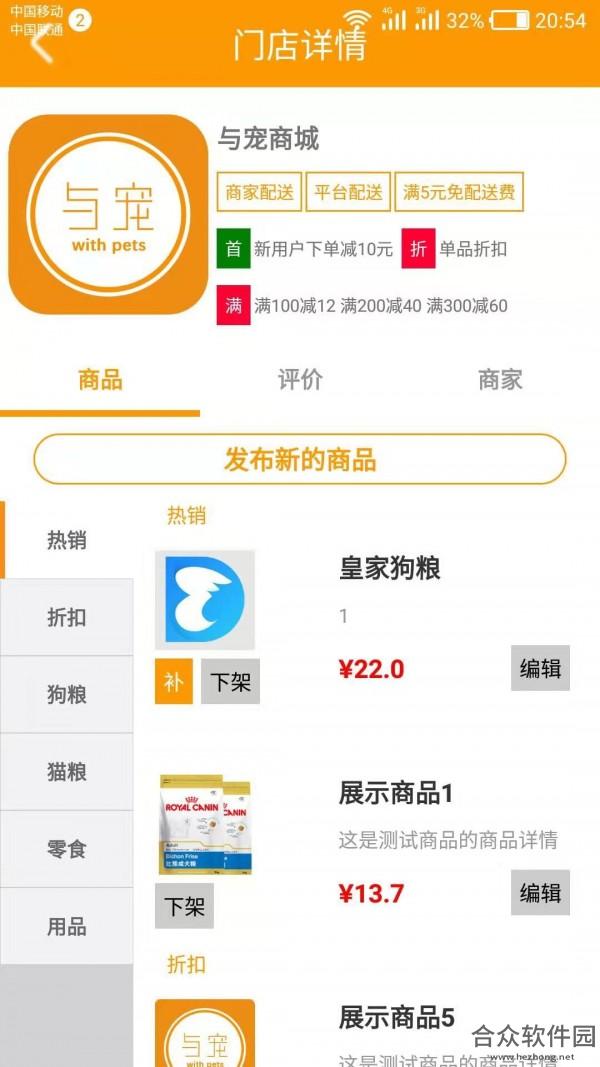Open the 猫粮 category
600x1067 pixels.
67,772
